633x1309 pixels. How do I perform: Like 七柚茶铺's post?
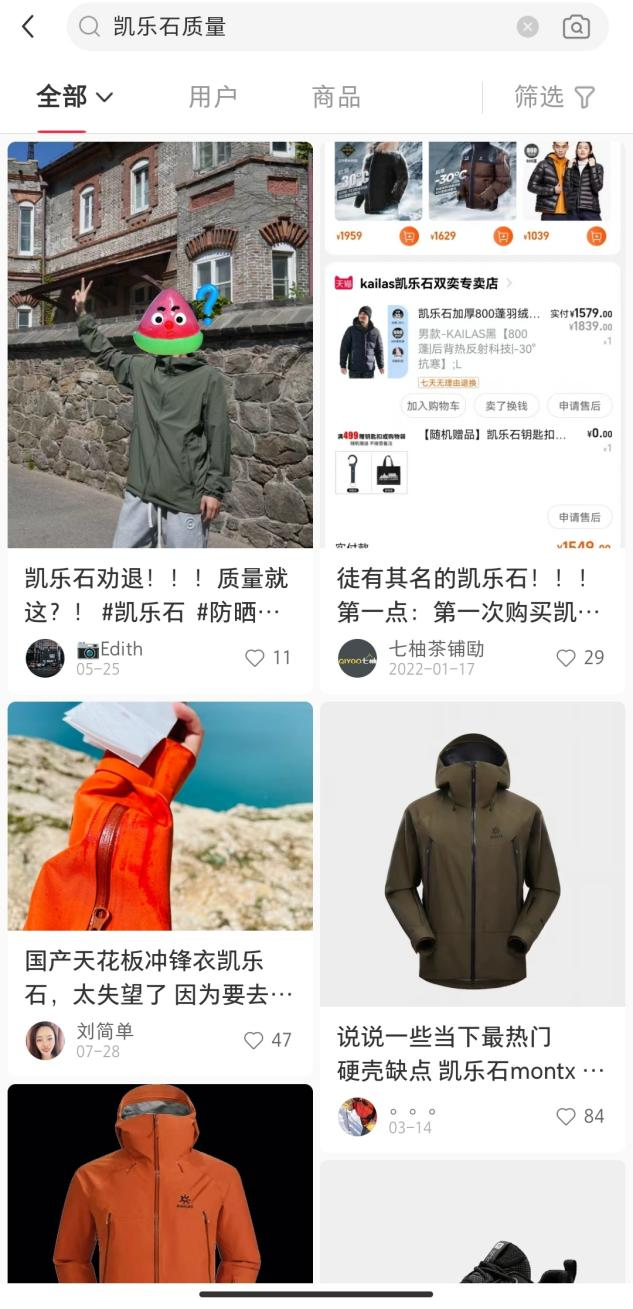580,658
